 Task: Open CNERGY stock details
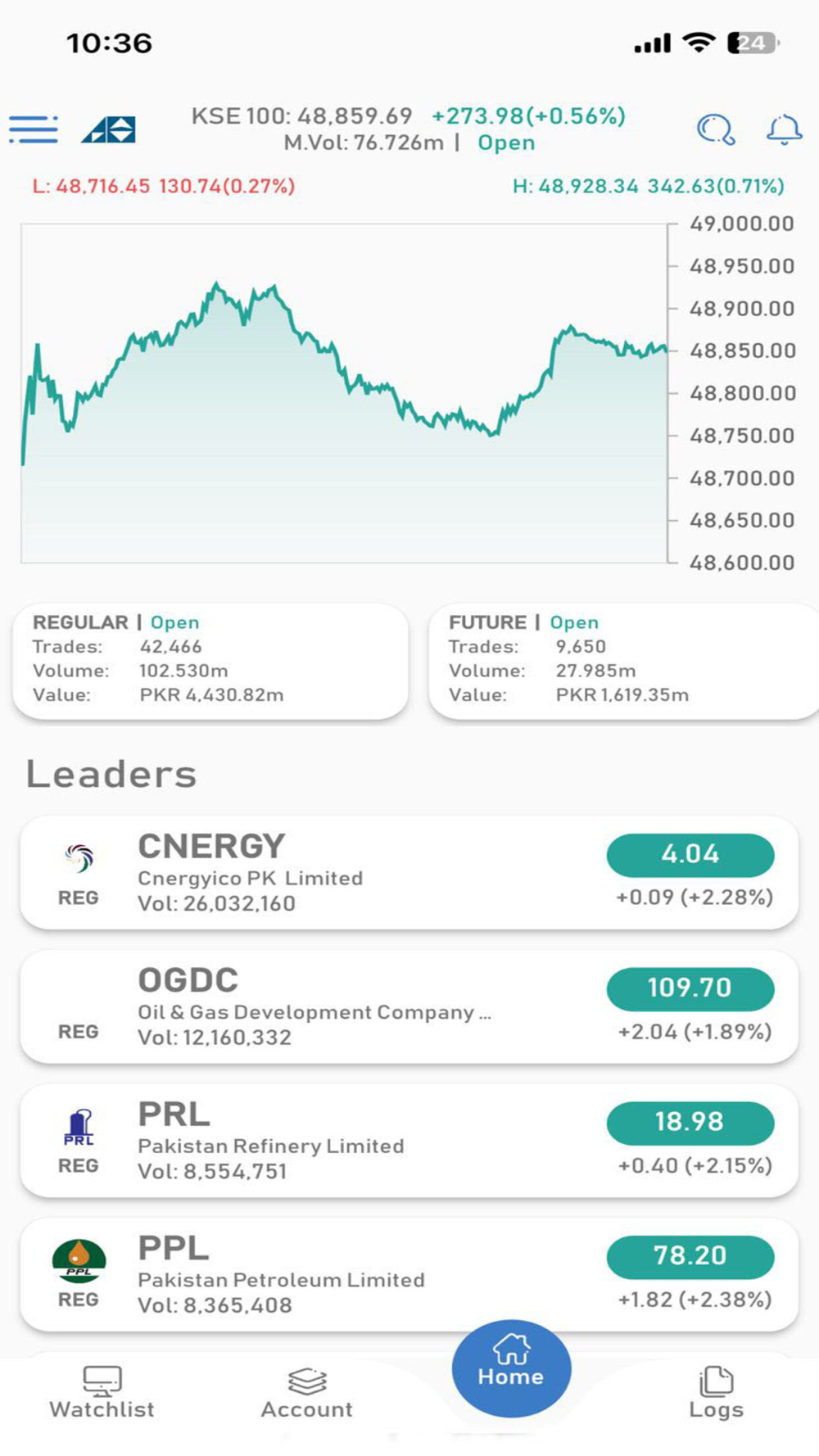point(409,873)
